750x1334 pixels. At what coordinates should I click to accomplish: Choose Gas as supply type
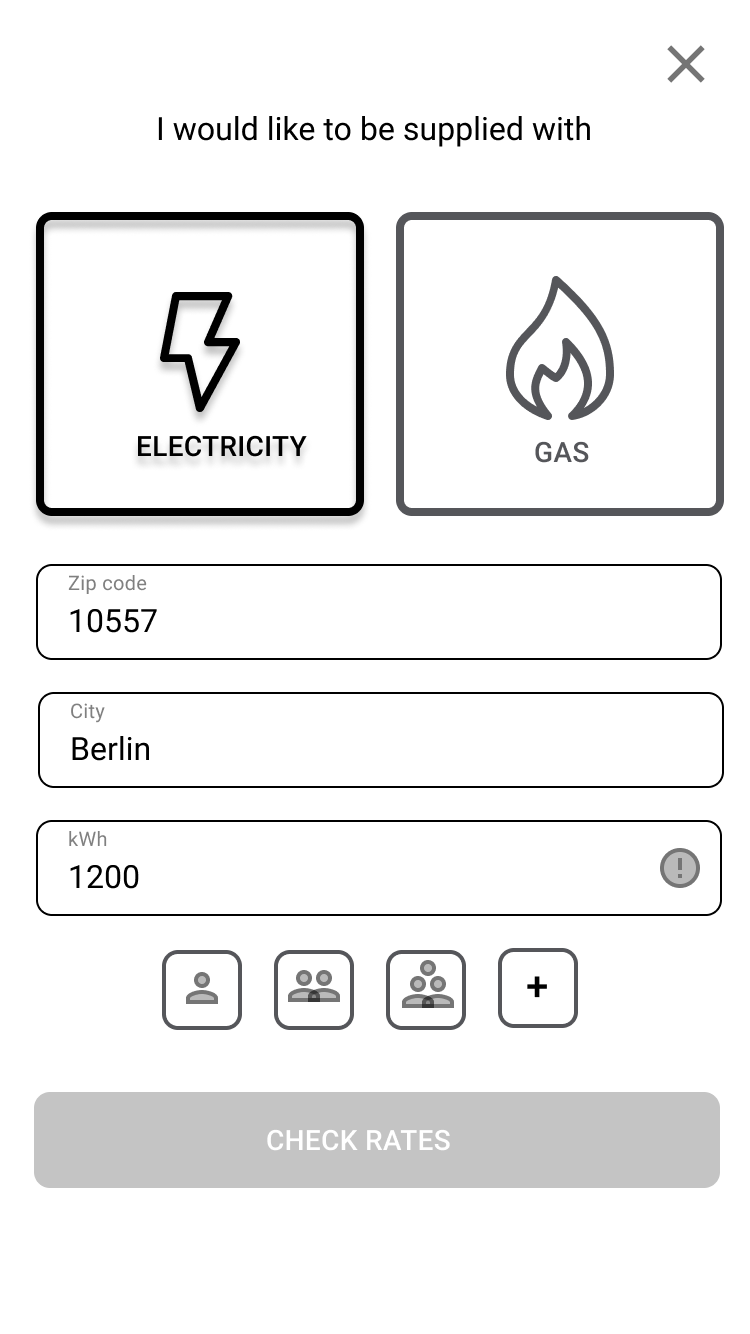pos(560,365)
